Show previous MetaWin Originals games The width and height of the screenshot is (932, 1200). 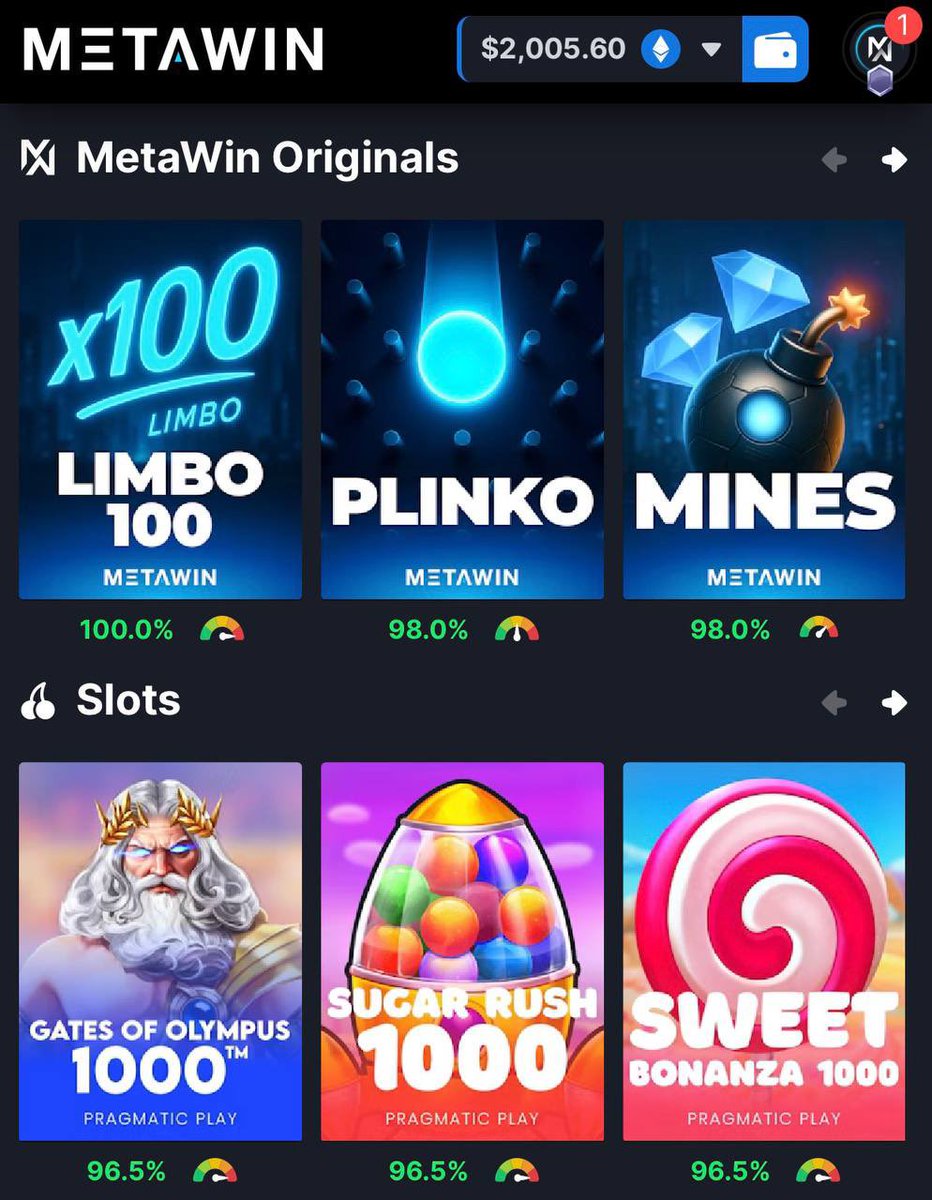834,159
